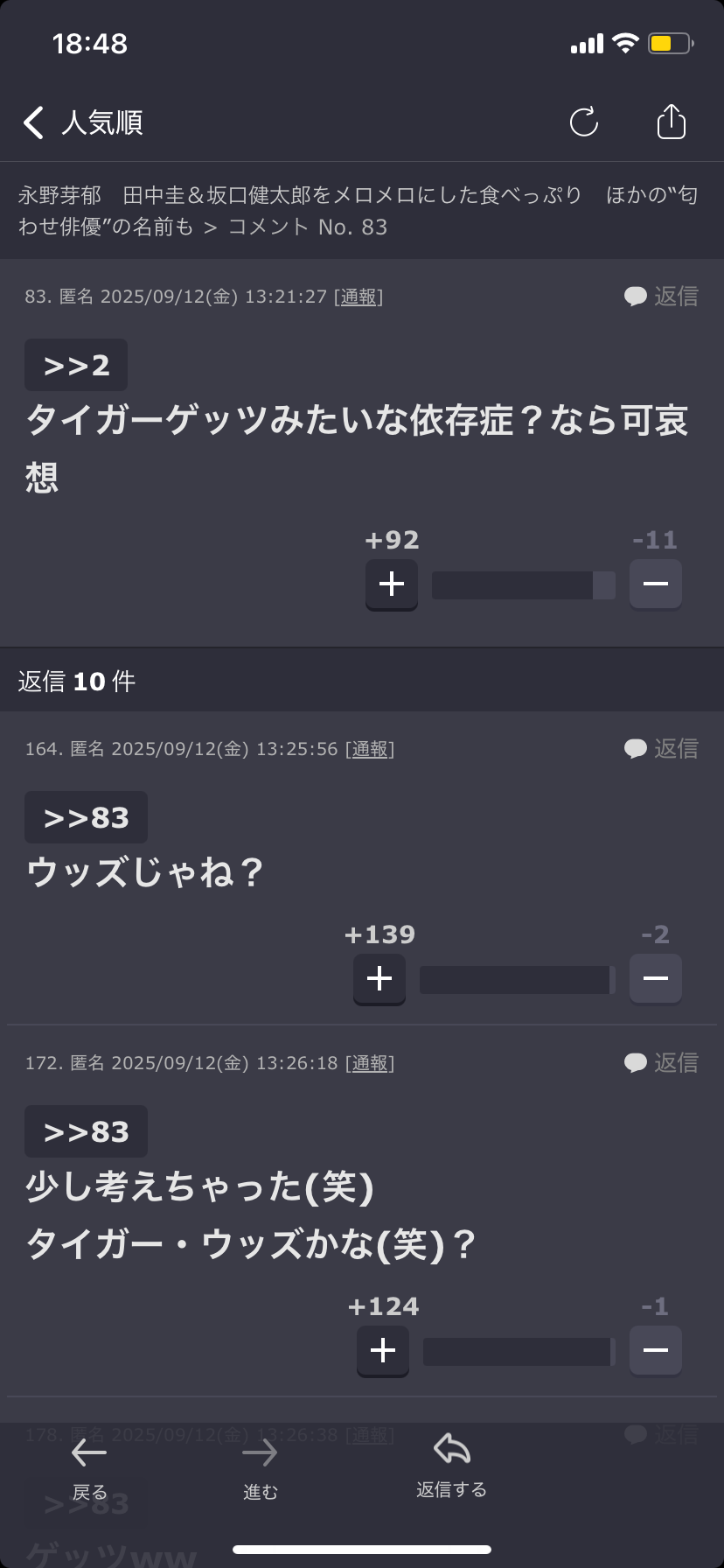Share this comment thread
724x1568 pixels.
671,122
